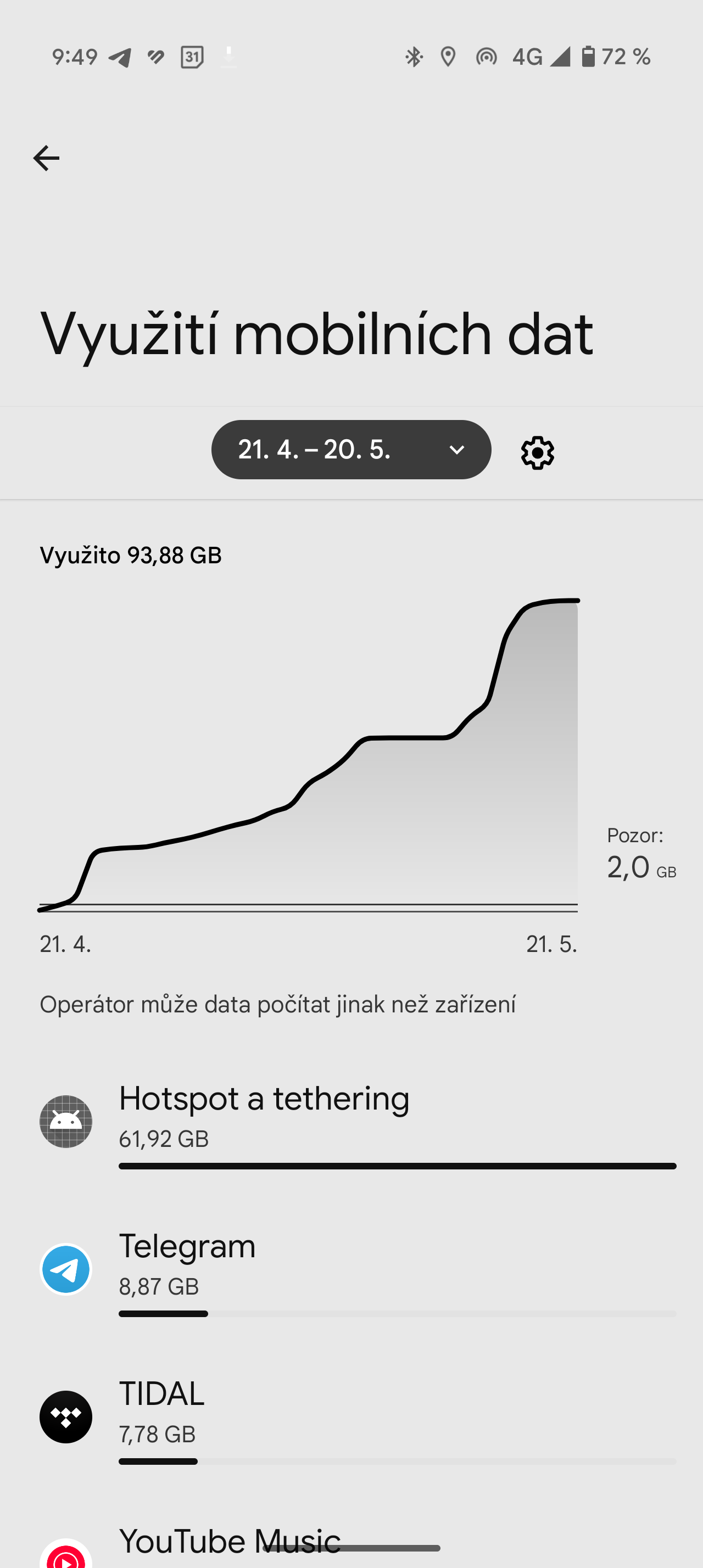Click the hotspot icon in the status bar
703x1568 pixels.
(x=487, y=57)
